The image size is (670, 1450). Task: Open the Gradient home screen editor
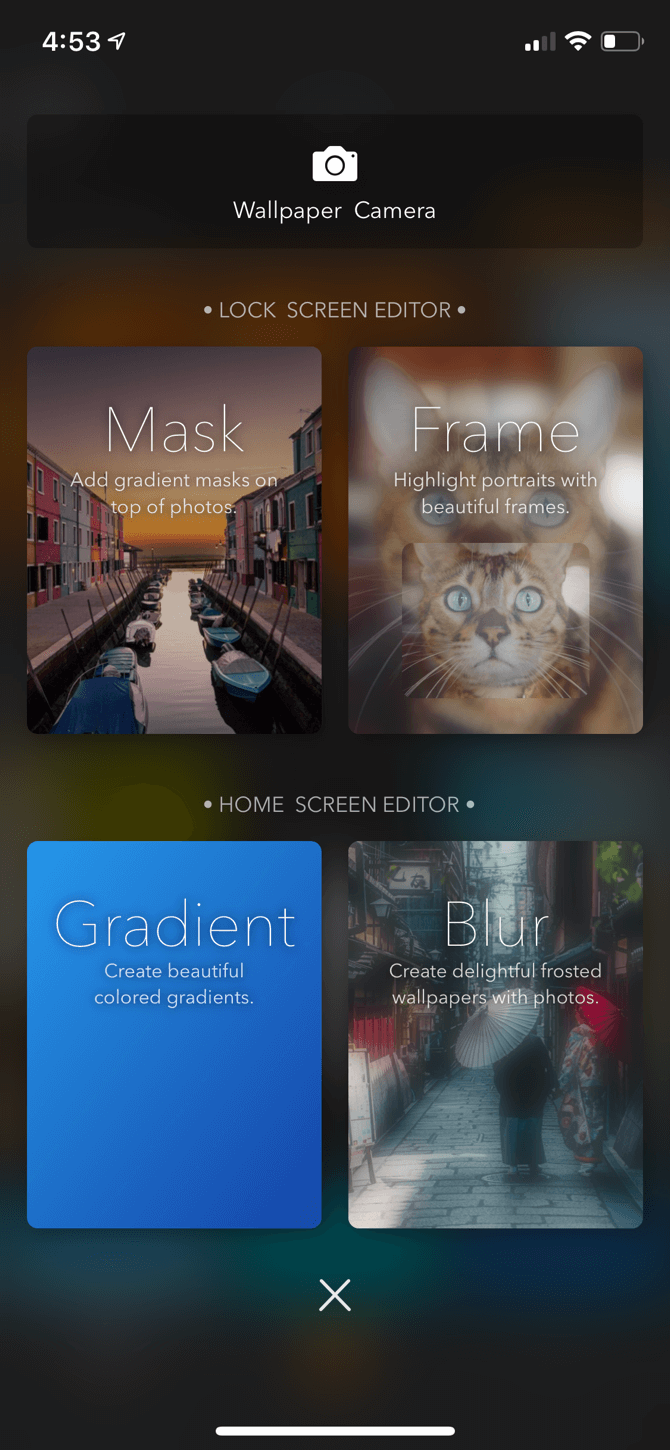[174, 1034]
